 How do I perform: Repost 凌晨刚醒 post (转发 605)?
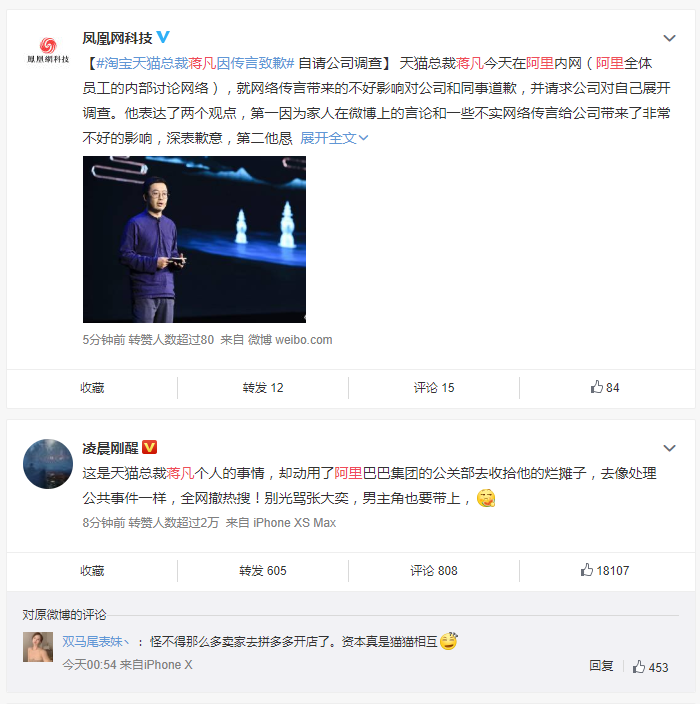pos(263,570)
